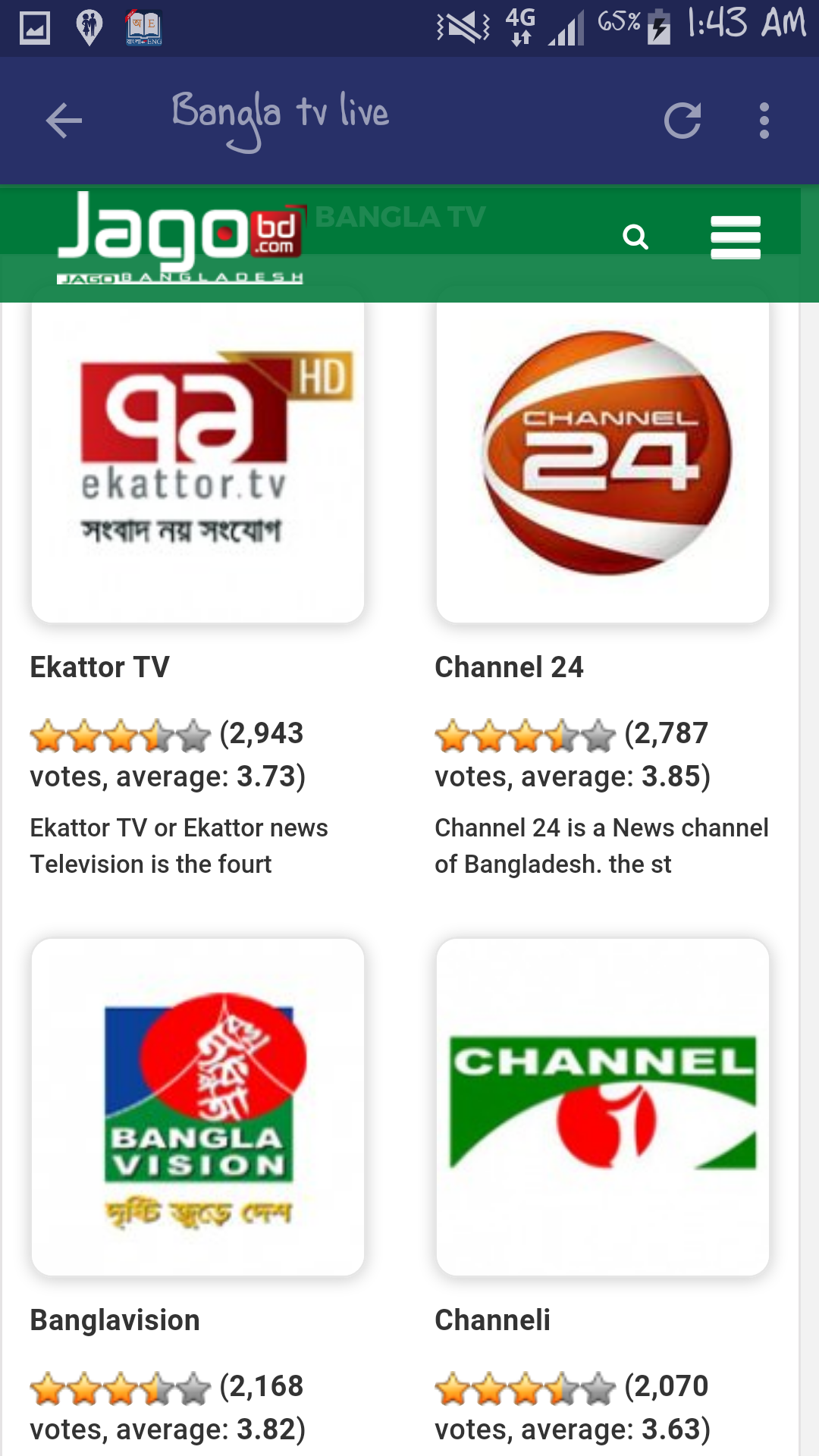Tap the Banglavision title link
Image resolution: width=819 pixels, height=1456 pixels.
click(x=115, y=1320)
